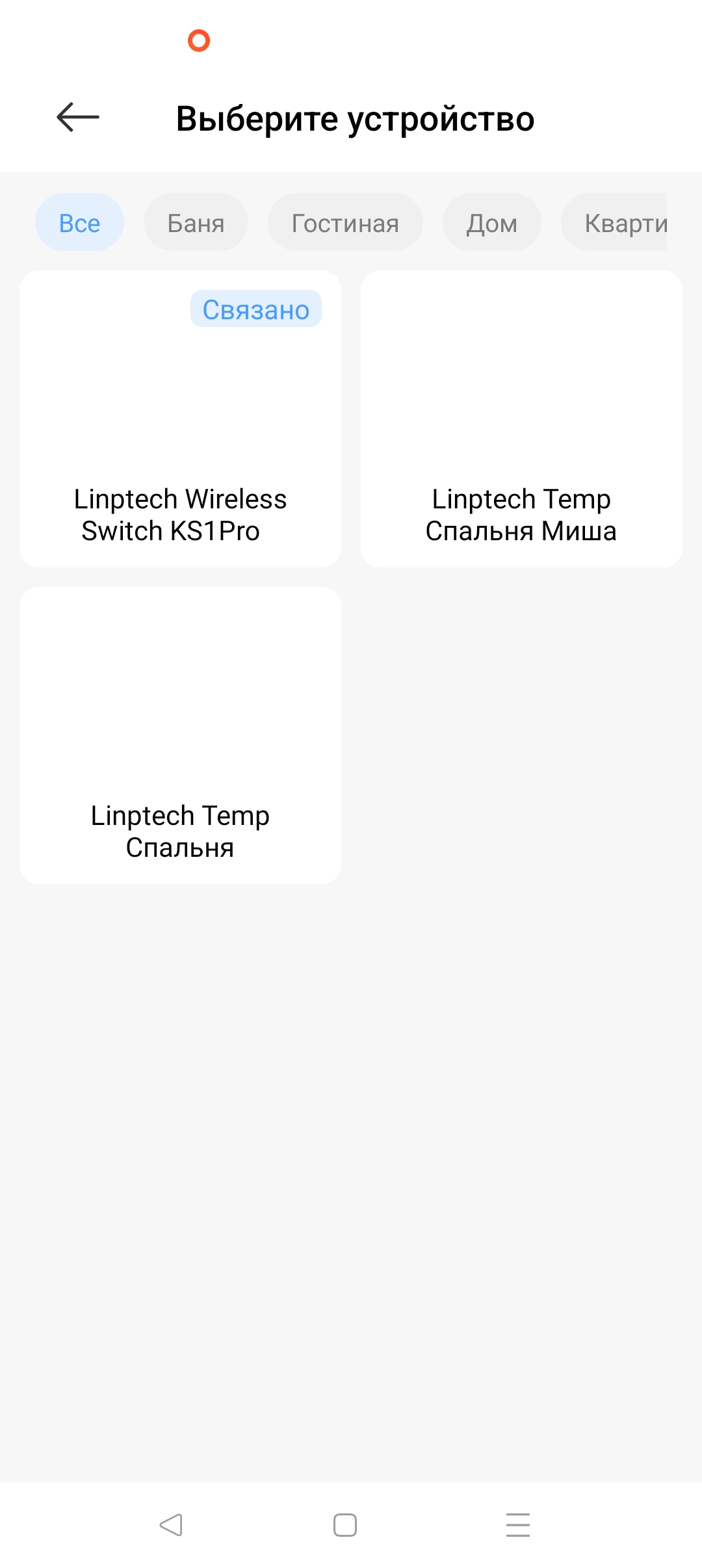Choose Linptech Wireless Switch KS1Pro device
This screenshot has height=1568, width=702.
pyautogui.click(x=180, y=419)
